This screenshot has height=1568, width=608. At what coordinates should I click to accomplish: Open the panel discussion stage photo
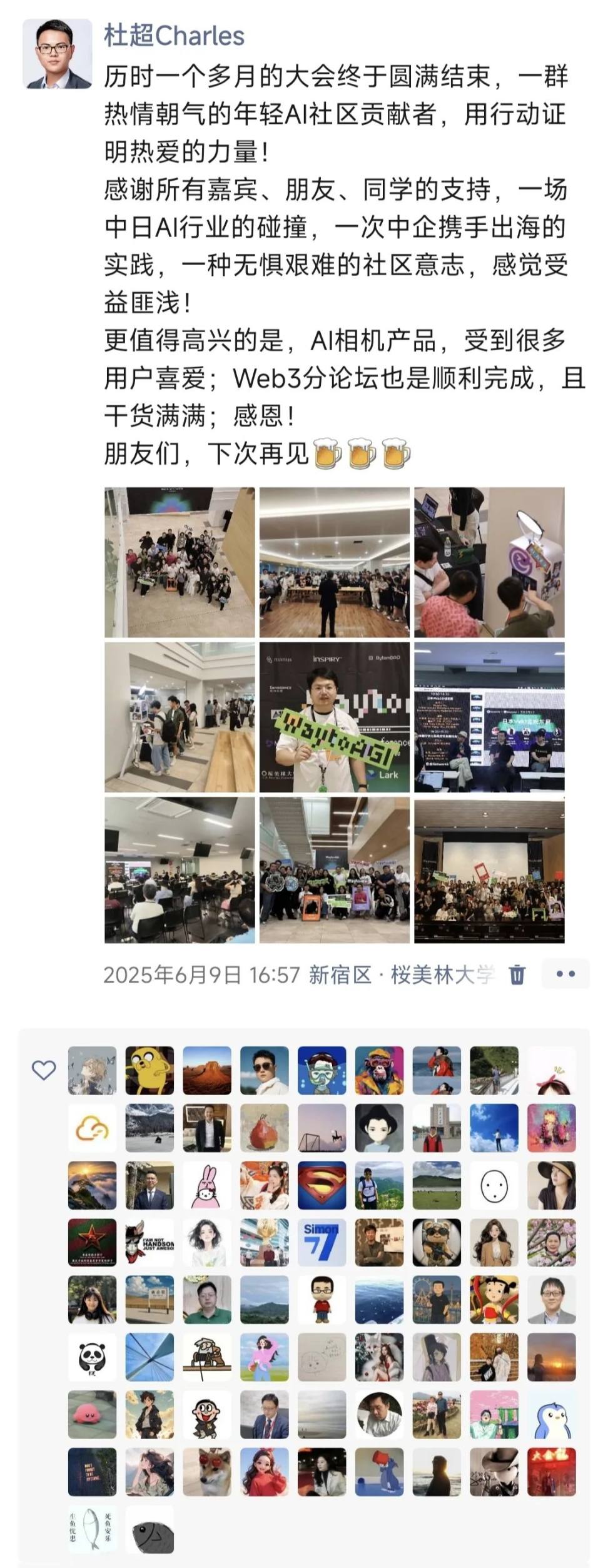point(489,717)
